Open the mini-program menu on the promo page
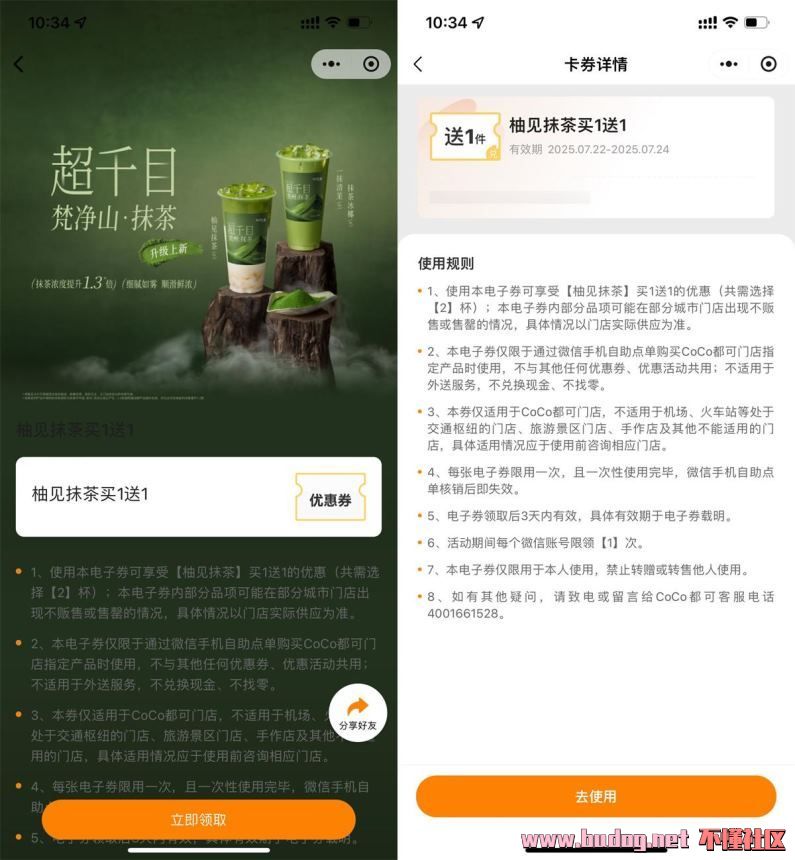Viewport: 795px width, 860px height. pyautogui.click(x=330, y=64)
